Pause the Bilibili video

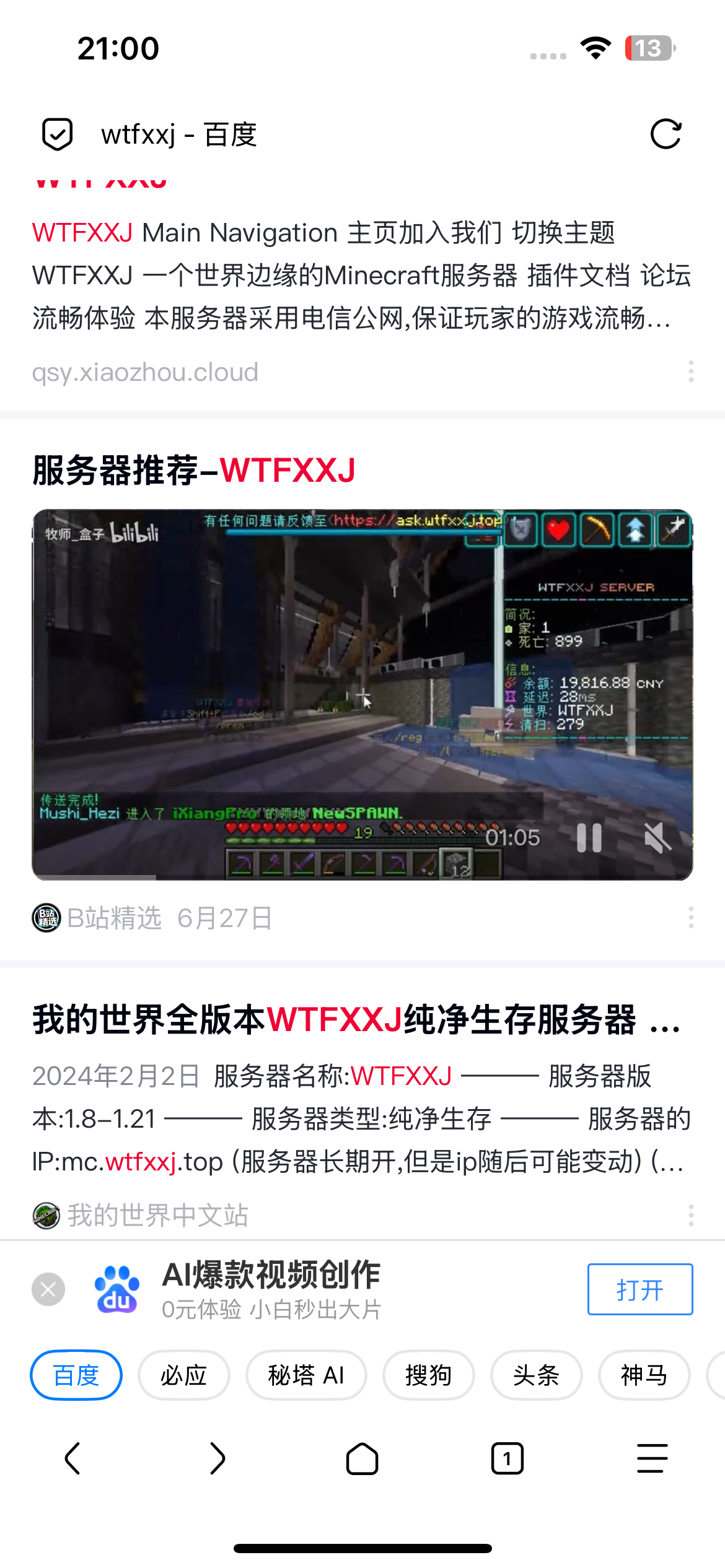tap(589, 838)
